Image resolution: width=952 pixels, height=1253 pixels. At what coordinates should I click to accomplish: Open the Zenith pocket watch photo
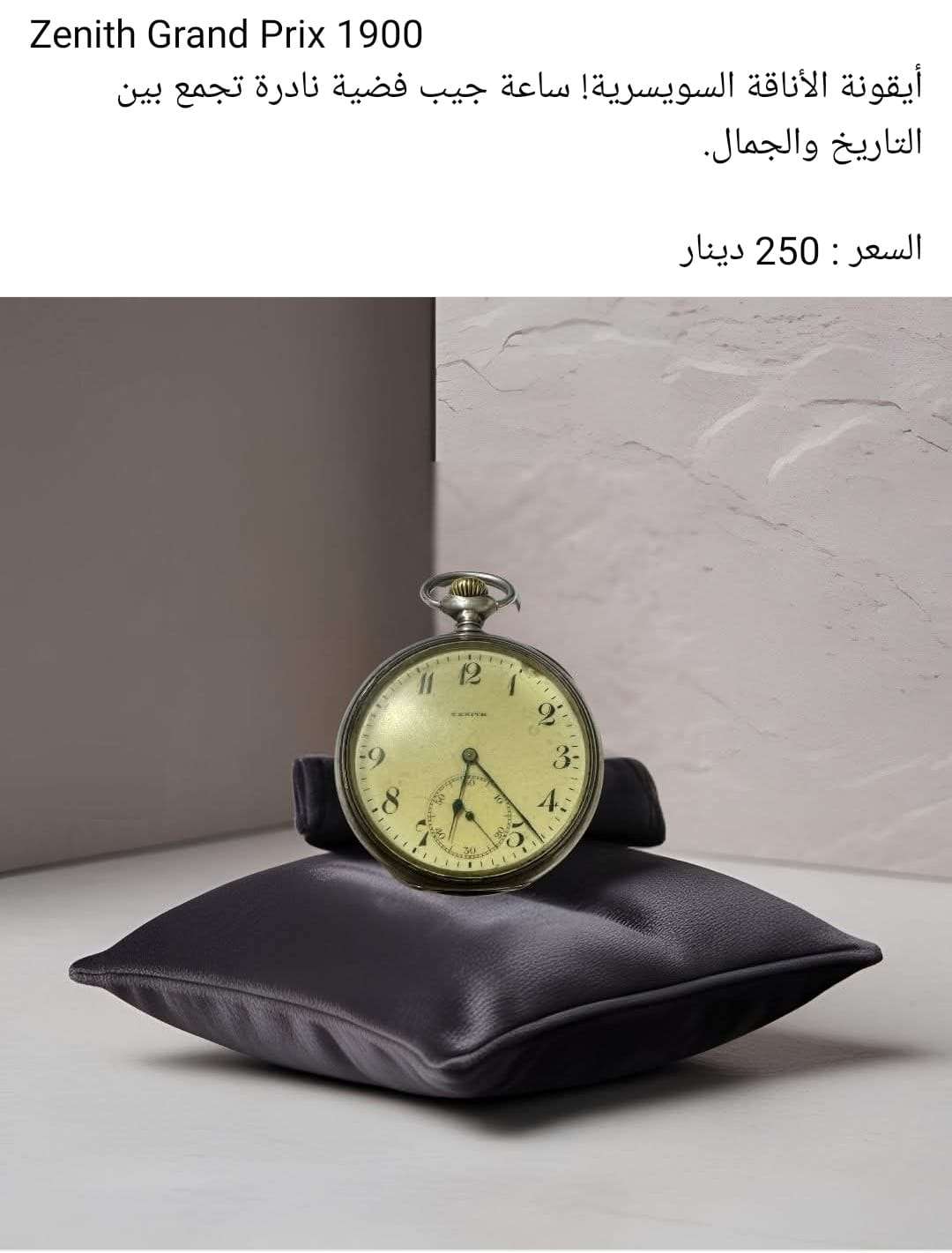[476, 772]
